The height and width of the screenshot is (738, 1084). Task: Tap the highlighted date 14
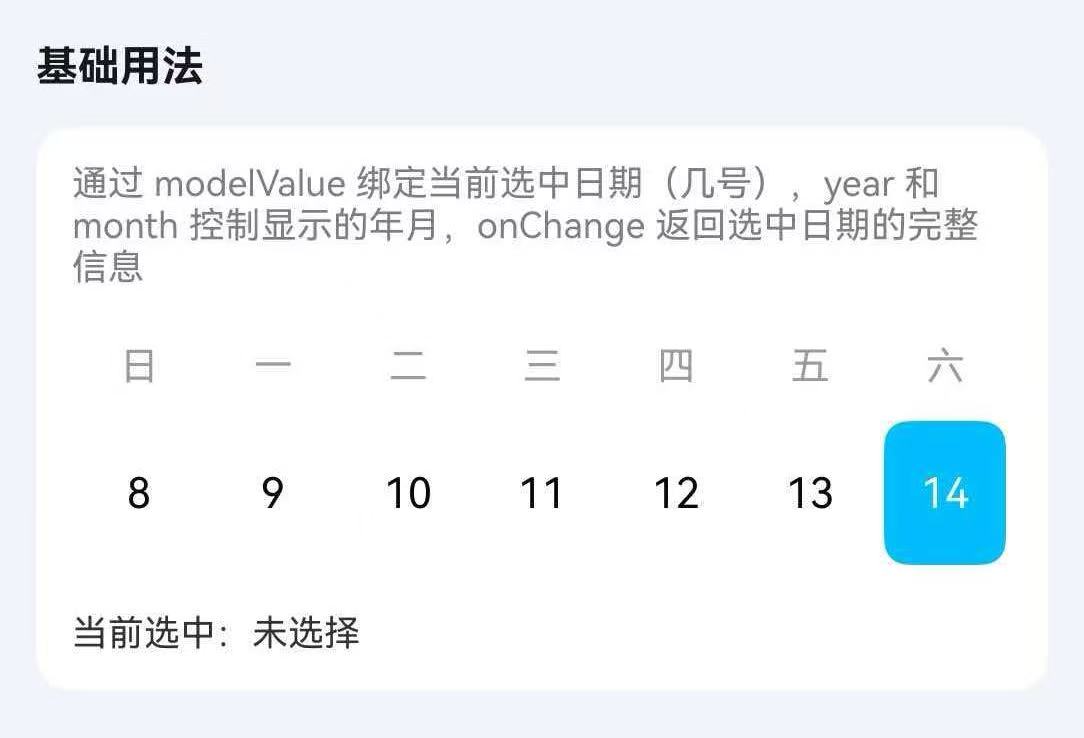[x=945, y=493]
